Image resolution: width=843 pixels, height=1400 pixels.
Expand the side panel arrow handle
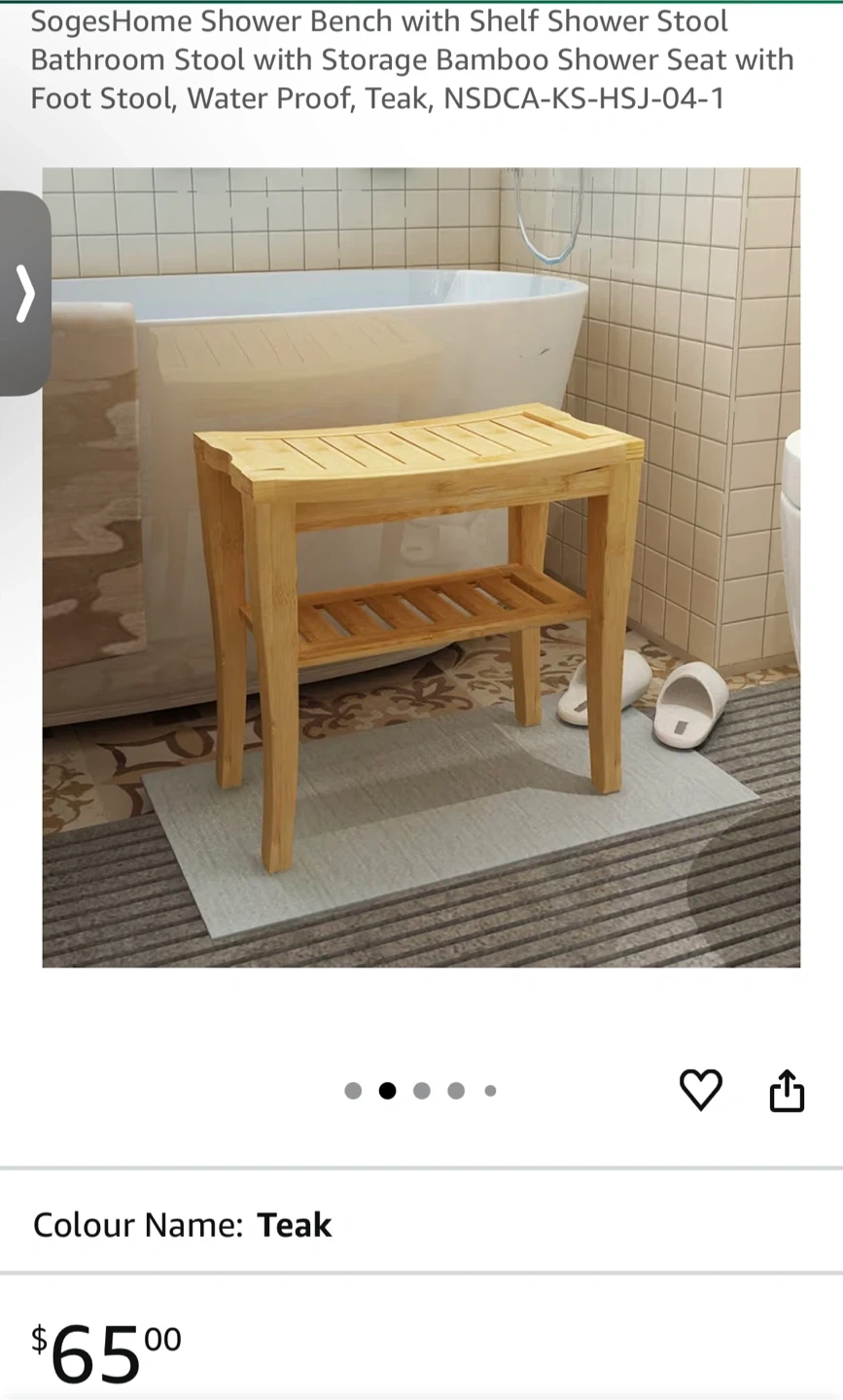point(24,294)
